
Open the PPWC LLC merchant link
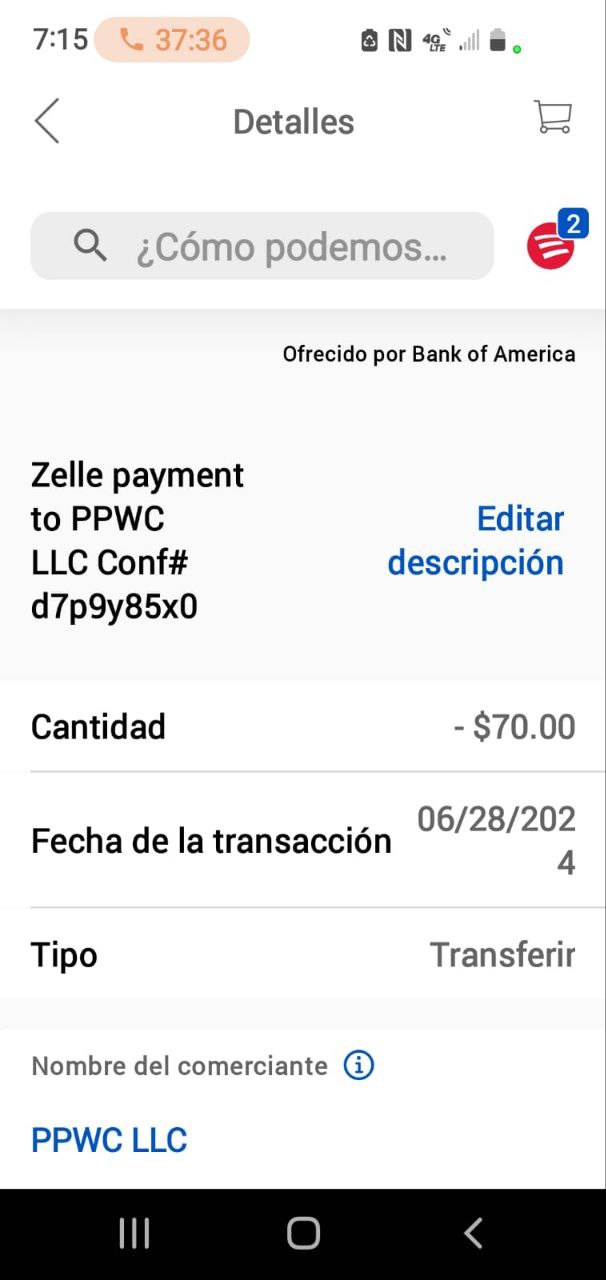109,1140
